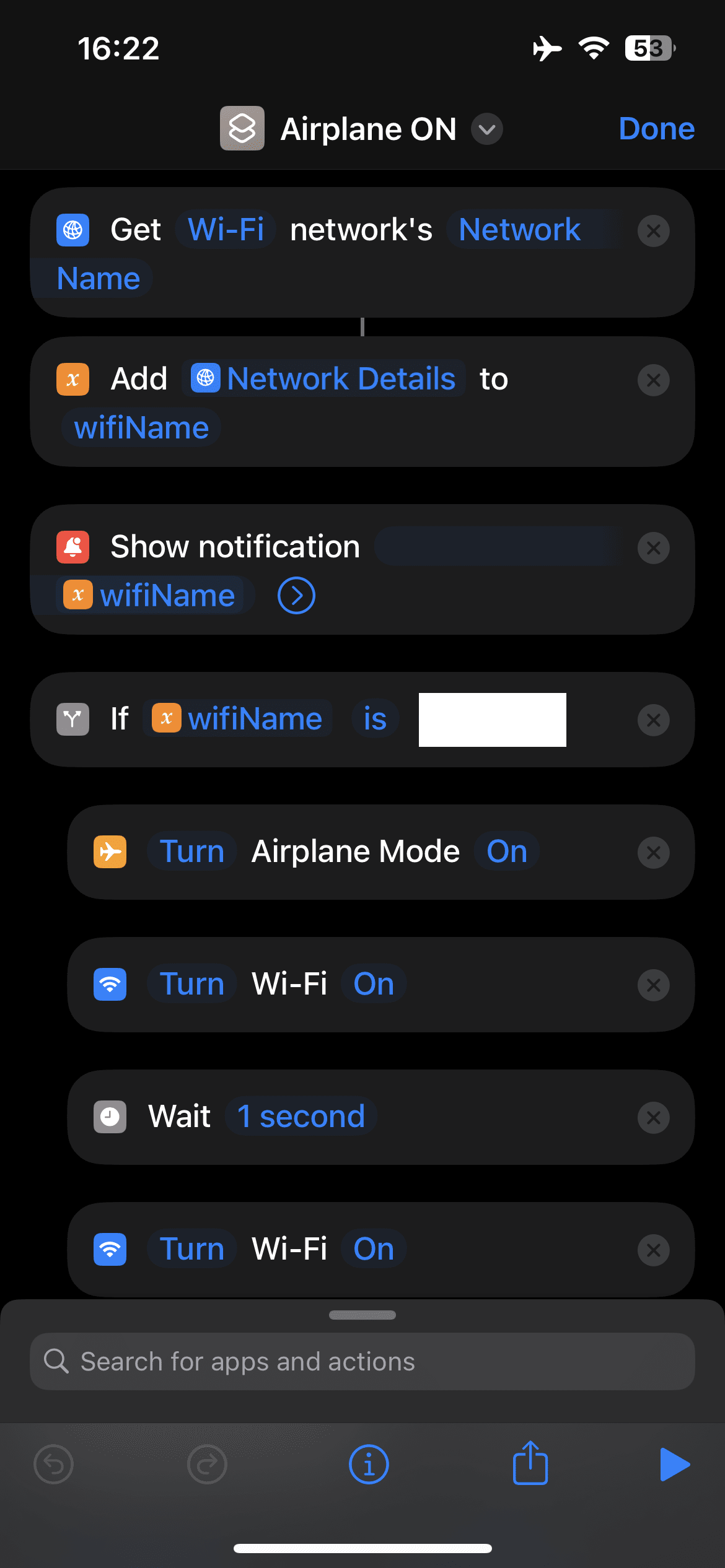The width and height of the screenshot is (725, 1568).
Task: Remove the Turn Airplane Mode action
Action: point(653,853)
